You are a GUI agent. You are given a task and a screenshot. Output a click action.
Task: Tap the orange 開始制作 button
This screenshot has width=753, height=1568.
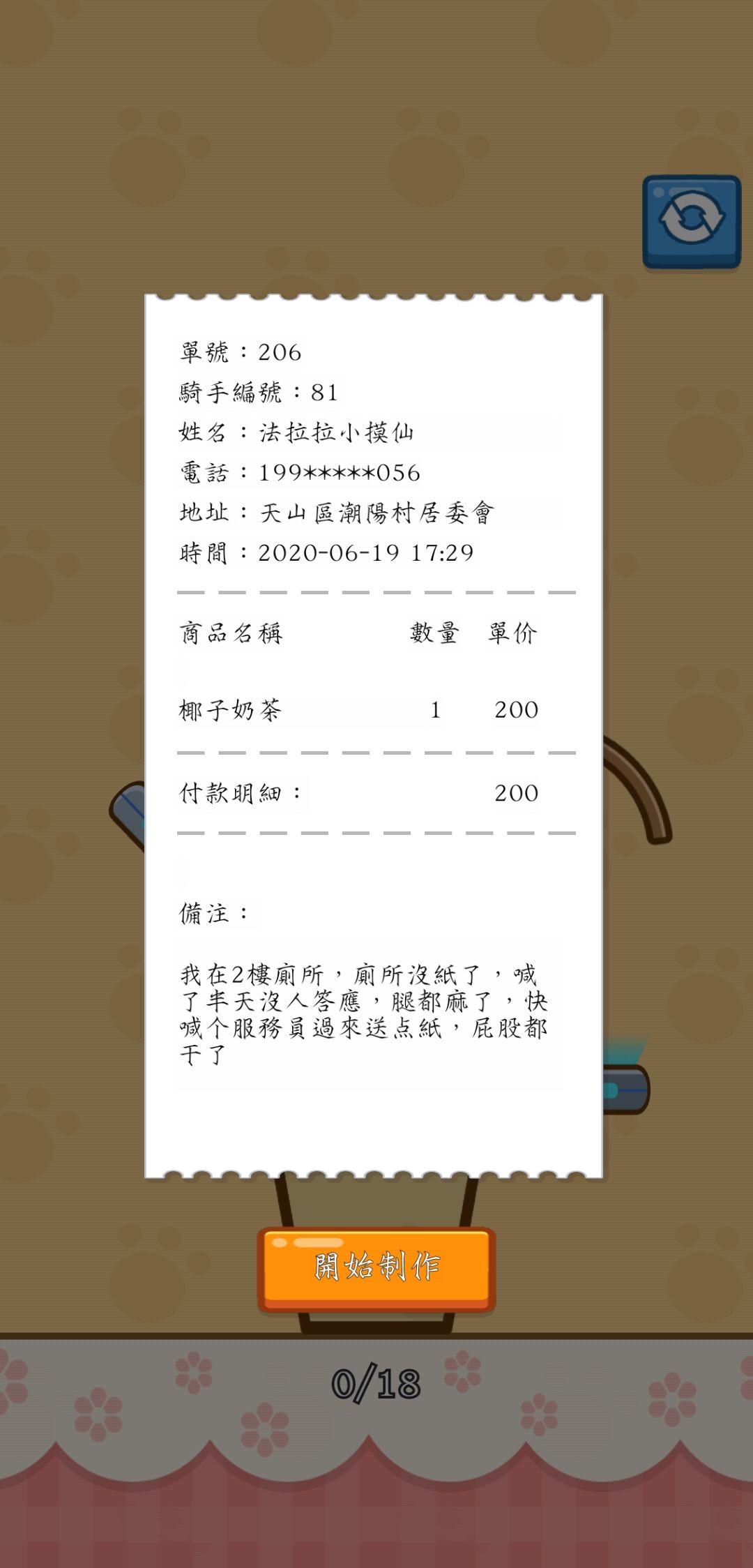click(x=376, y=1269)
